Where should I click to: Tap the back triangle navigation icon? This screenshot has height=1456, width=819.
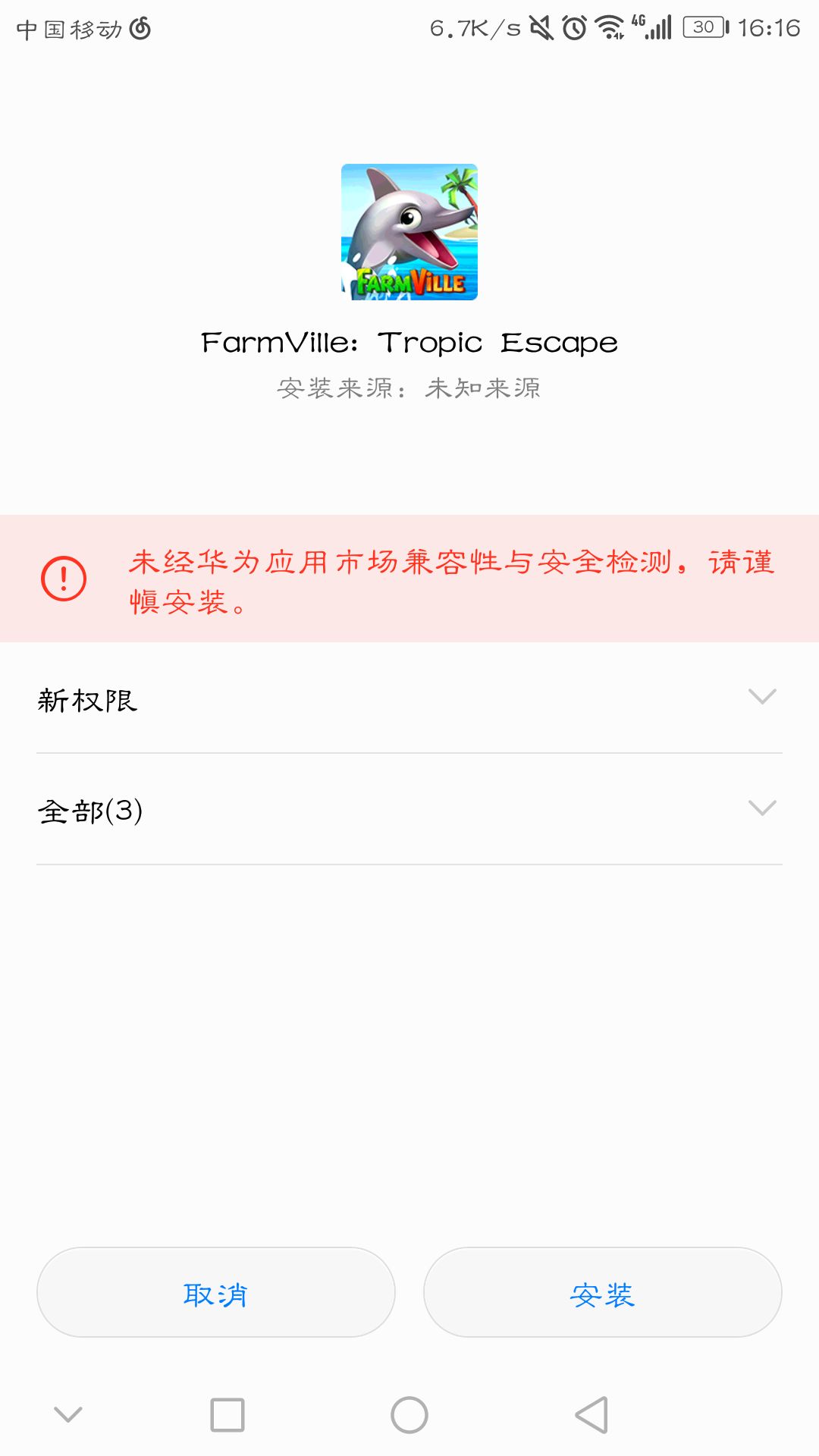[x=591, y=1415]
